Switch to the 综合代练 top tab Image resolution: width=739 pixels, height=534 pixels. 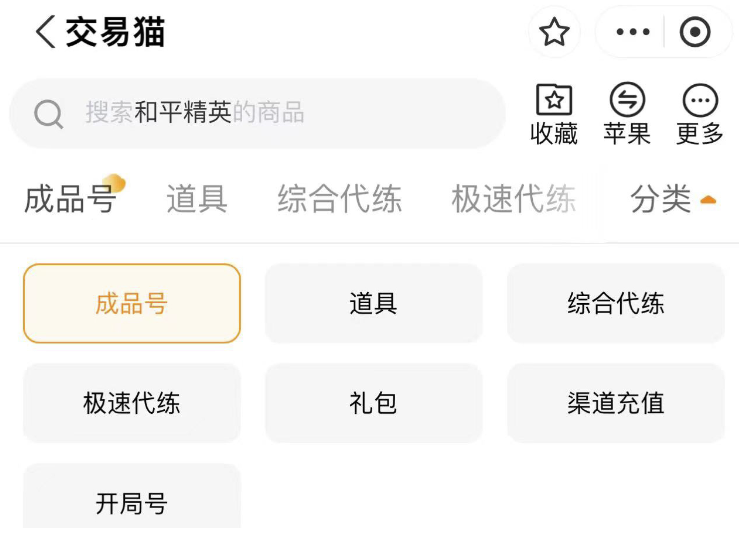click(x=340, y=199)
